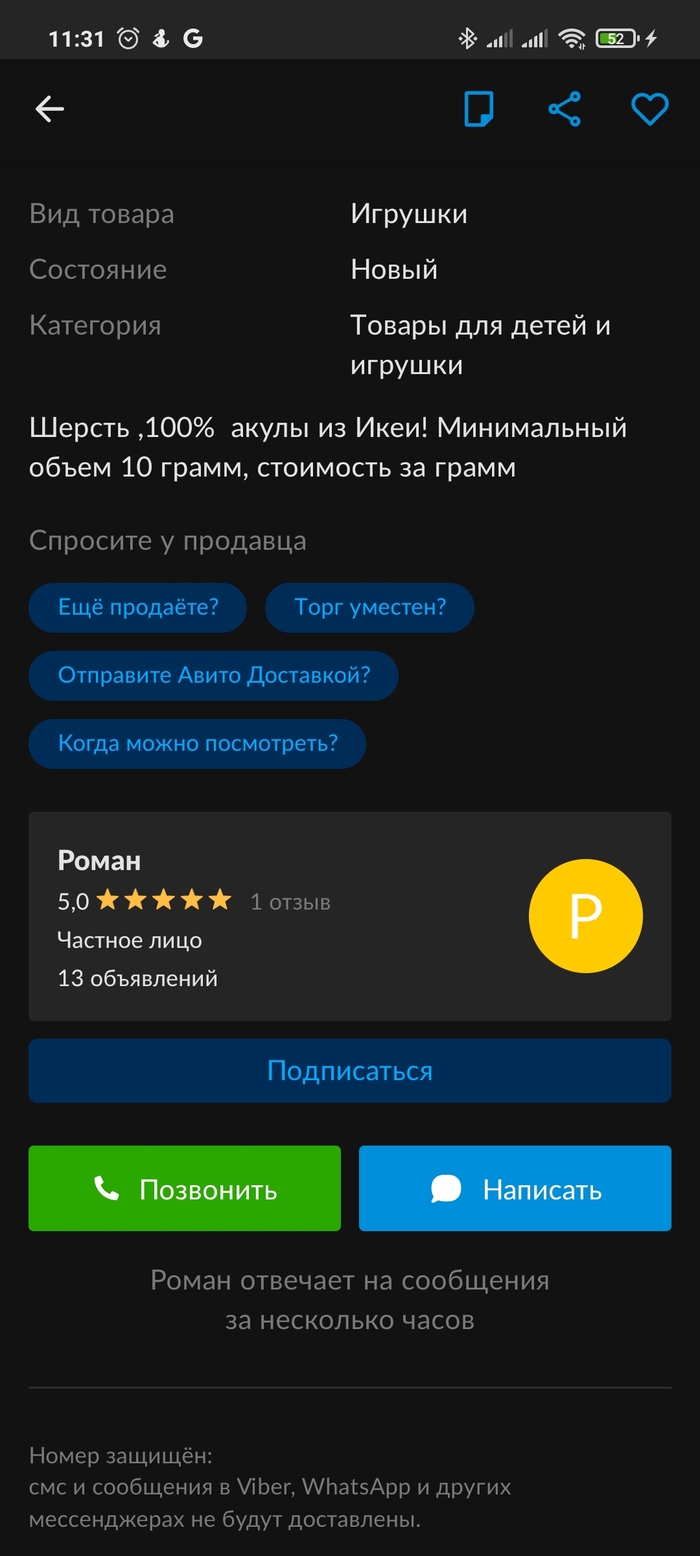Call the seller with Позвонить
This screenshot has width=700, height=1556.
(x=185, y=1189)
